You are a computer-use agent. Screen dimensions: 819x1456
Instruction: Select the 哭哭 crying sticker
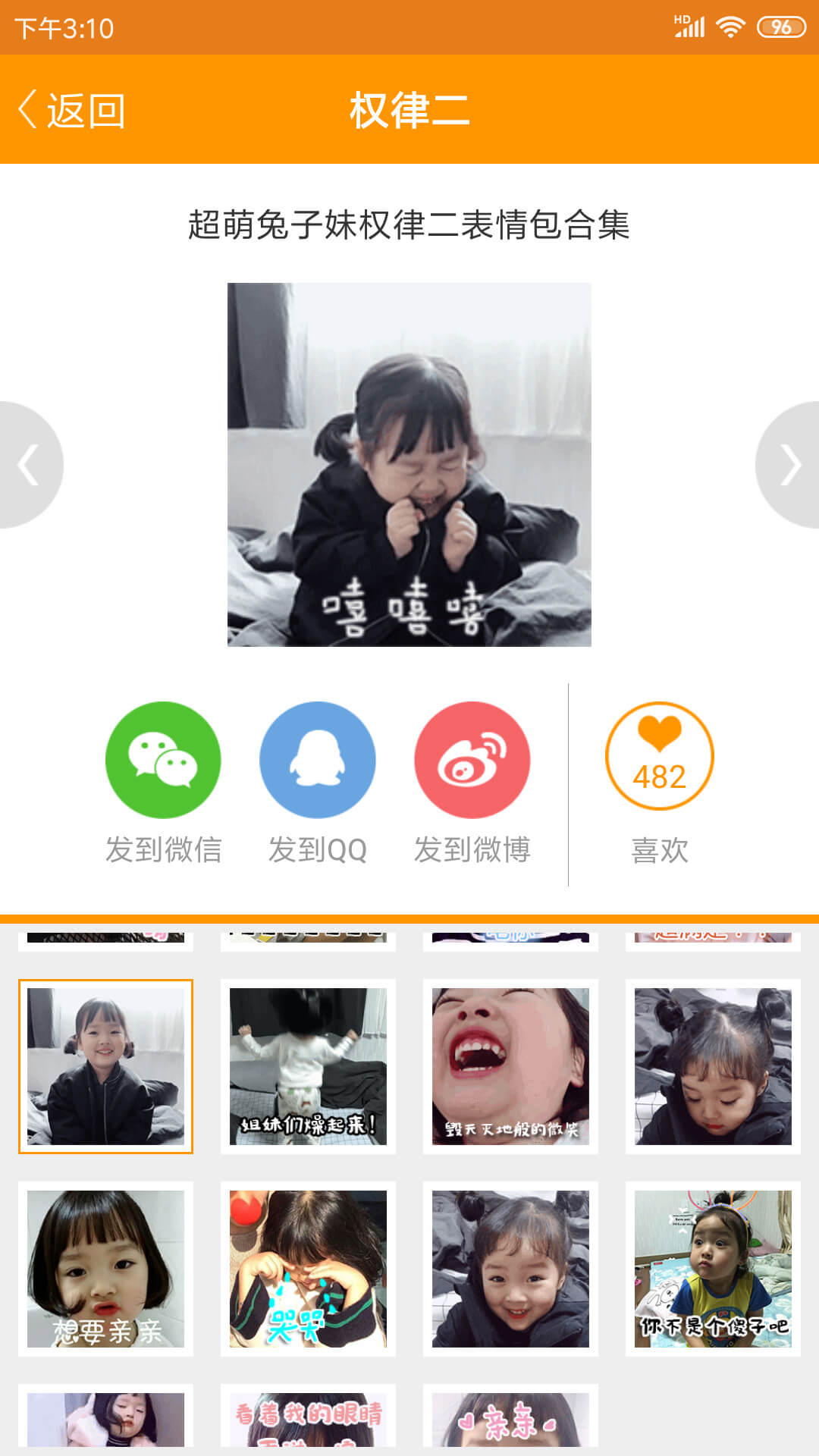pos(308,1269)
